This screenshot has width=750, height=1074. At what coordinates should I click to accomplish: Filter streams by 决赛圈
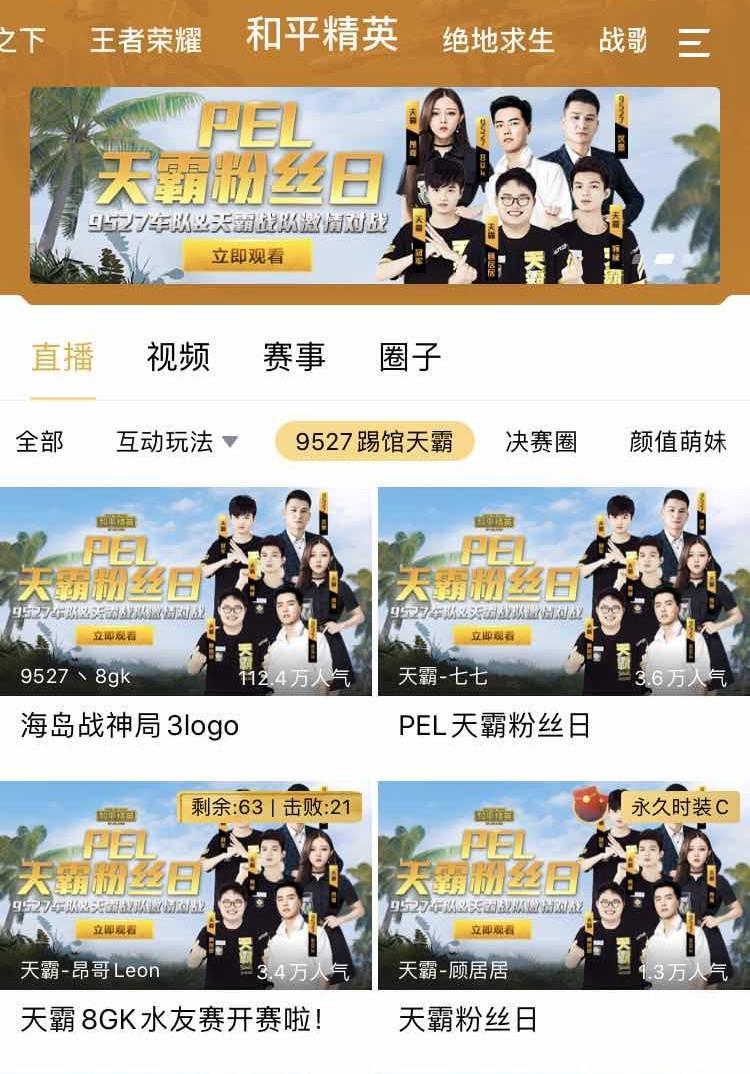click(x=541, y=441)
